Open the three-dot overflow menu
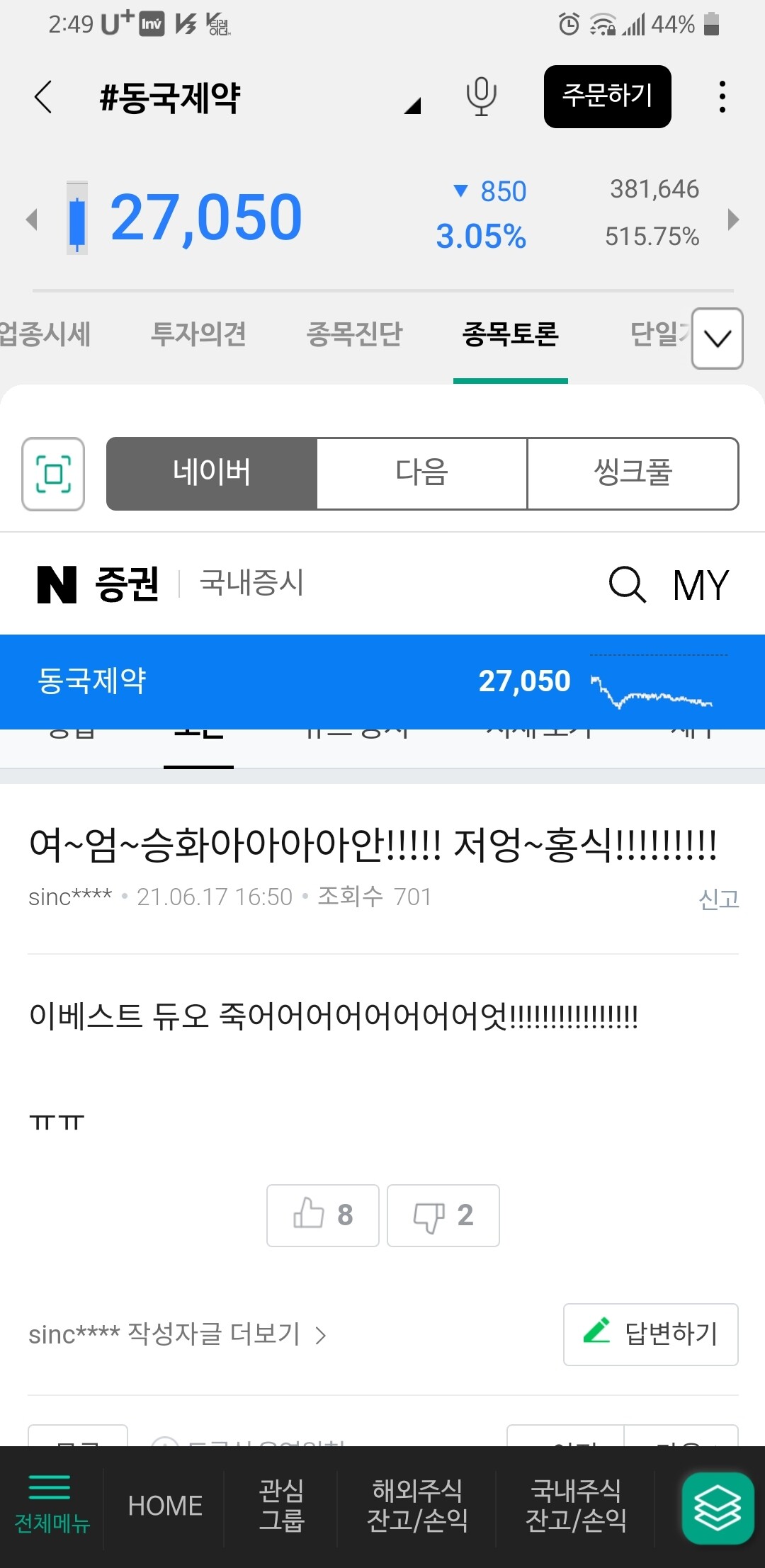 [x=722, y=98]
